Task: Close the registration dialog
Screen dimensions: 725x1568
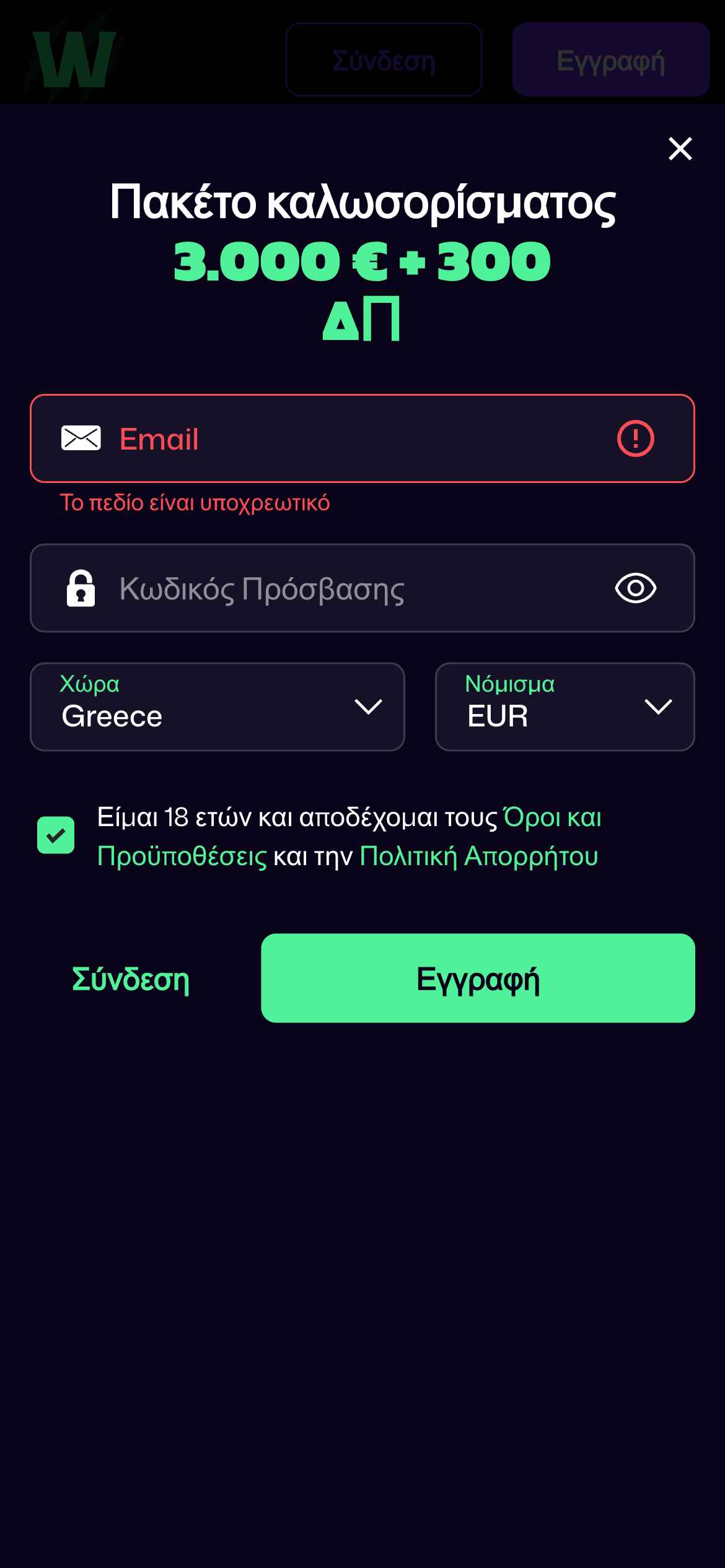Action: (x=680, y=149)
